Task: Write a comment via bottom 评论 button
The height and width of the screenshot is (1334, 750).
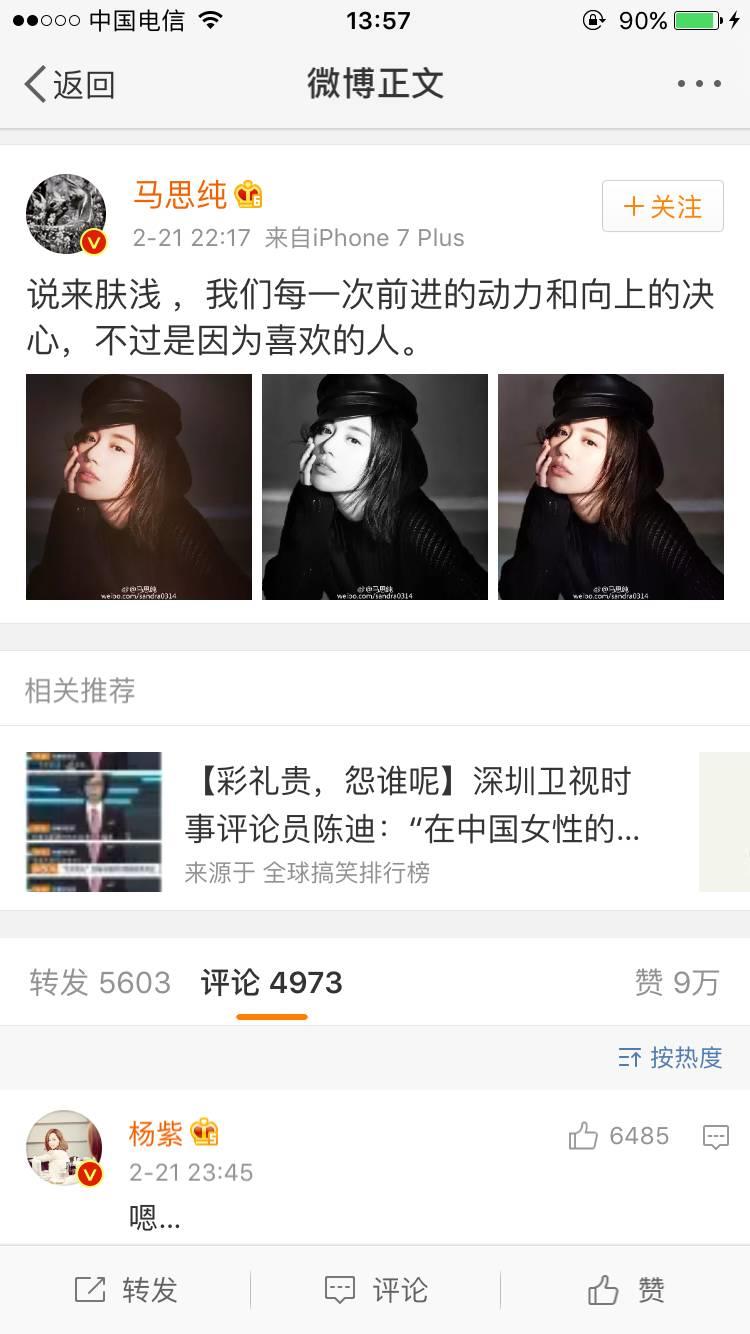Action: pyautogui.click(x=376, y=1290)
